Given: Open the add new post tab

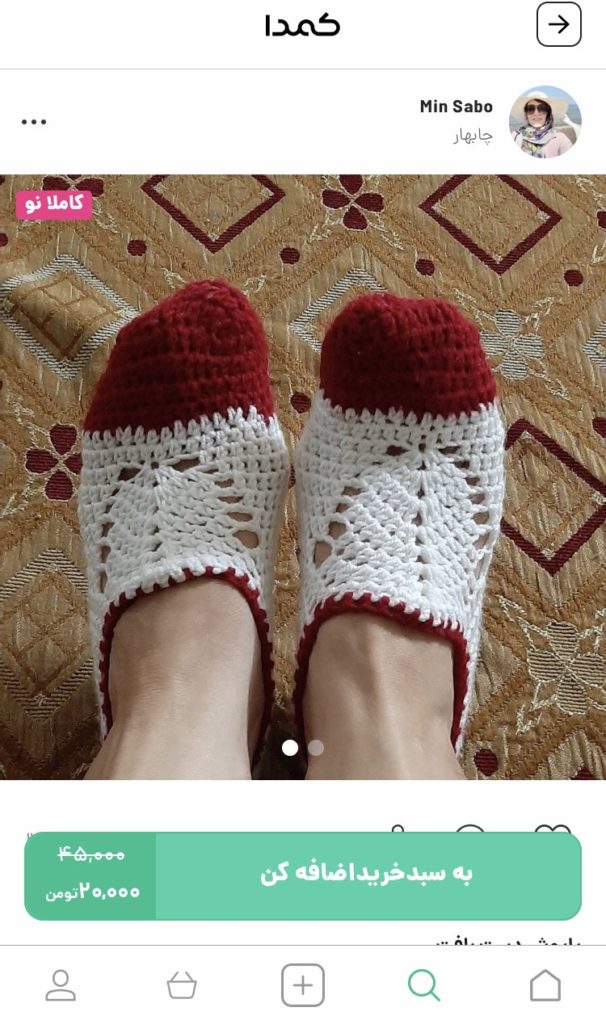Looking at the screenshot, I should coord(303,985).
